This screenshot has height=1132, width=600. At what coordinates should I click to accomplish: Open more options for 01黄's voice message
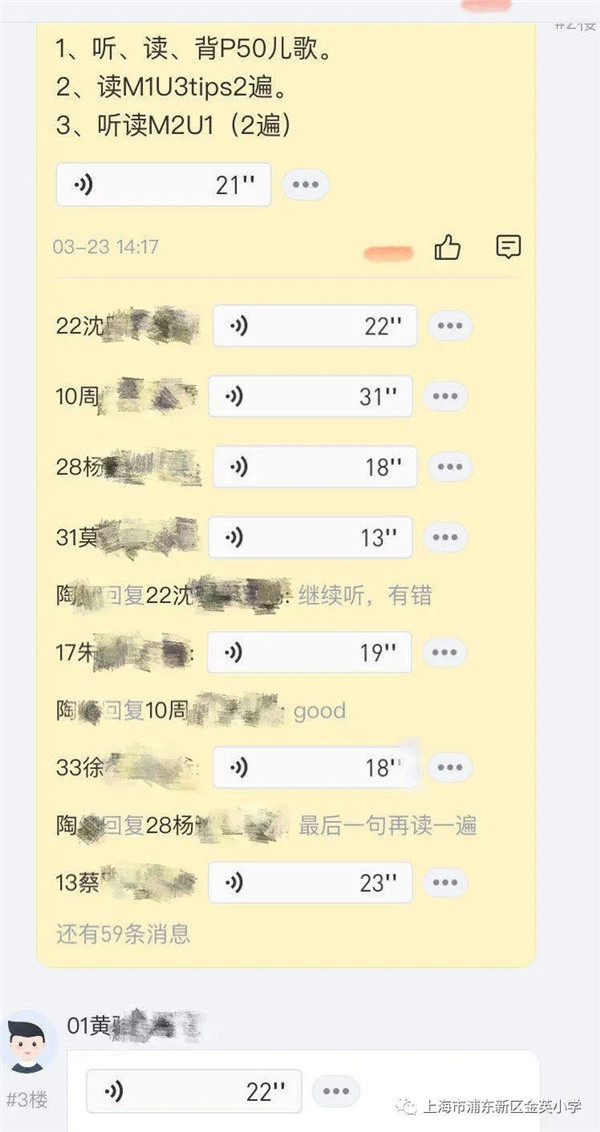point(336,1091)
